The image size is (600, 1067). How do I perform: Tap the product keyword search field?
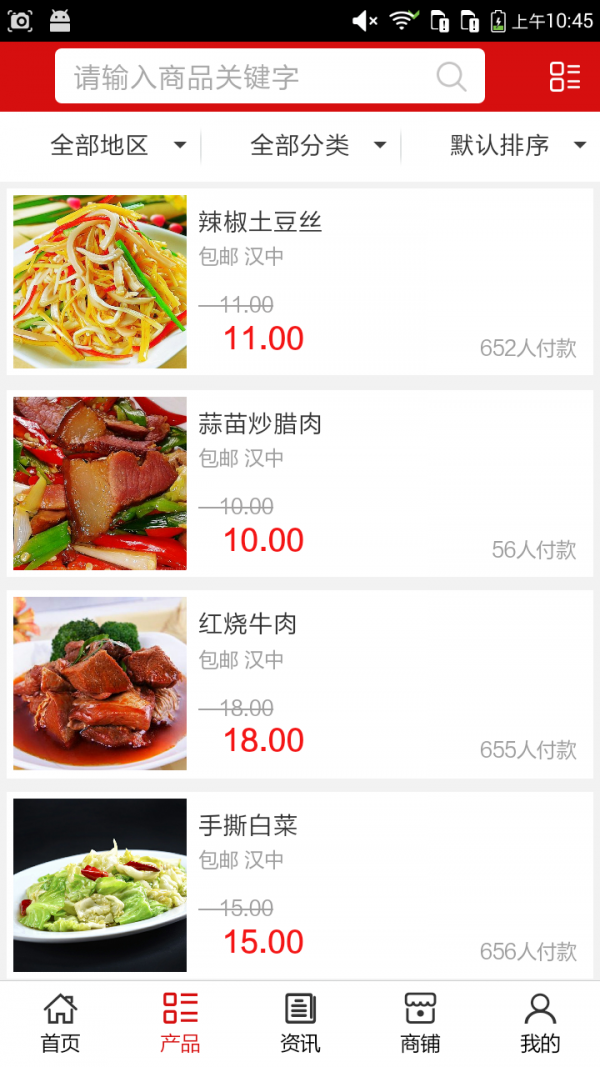(250, 77)
